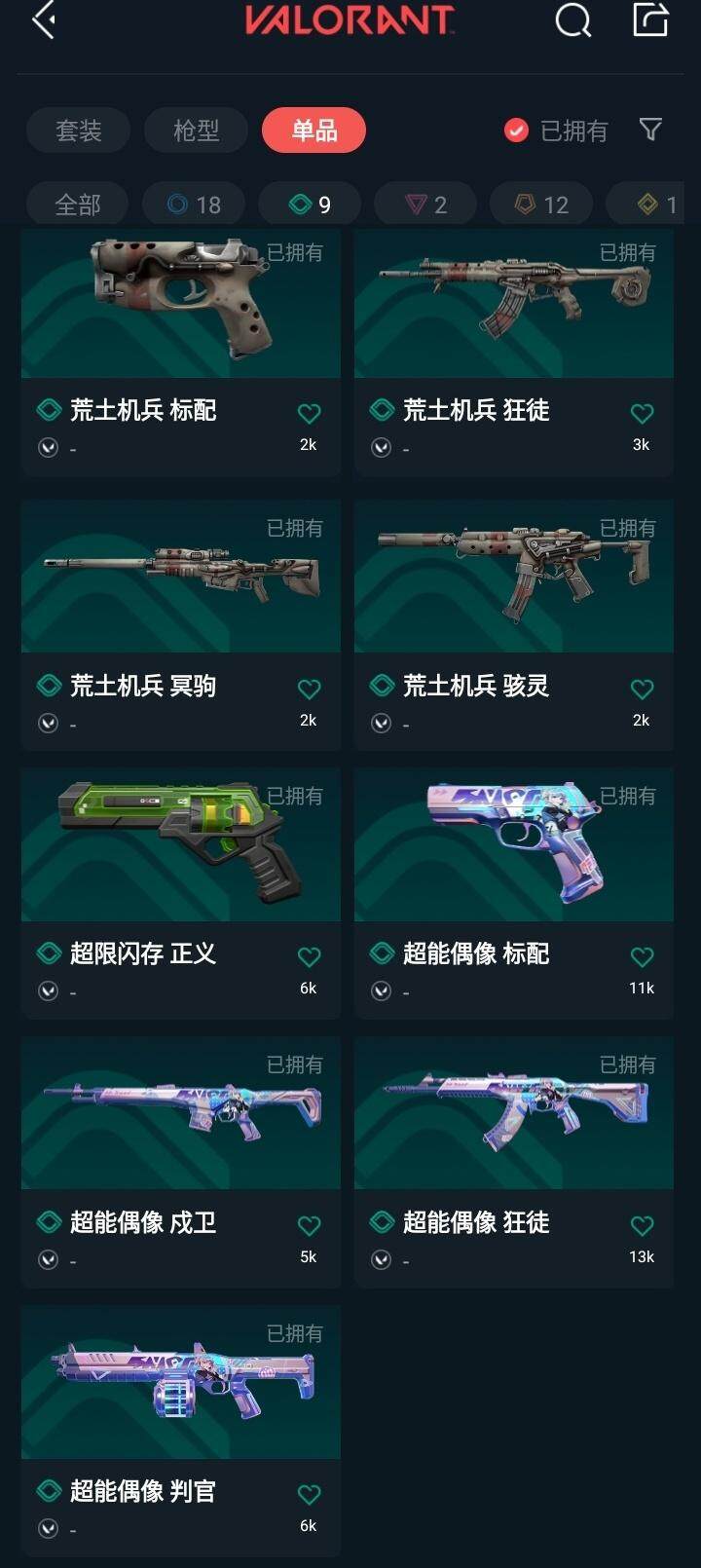The image size is (701, 1568).
Task: Open the search icon in header
Action: click(x=572, y=20)
